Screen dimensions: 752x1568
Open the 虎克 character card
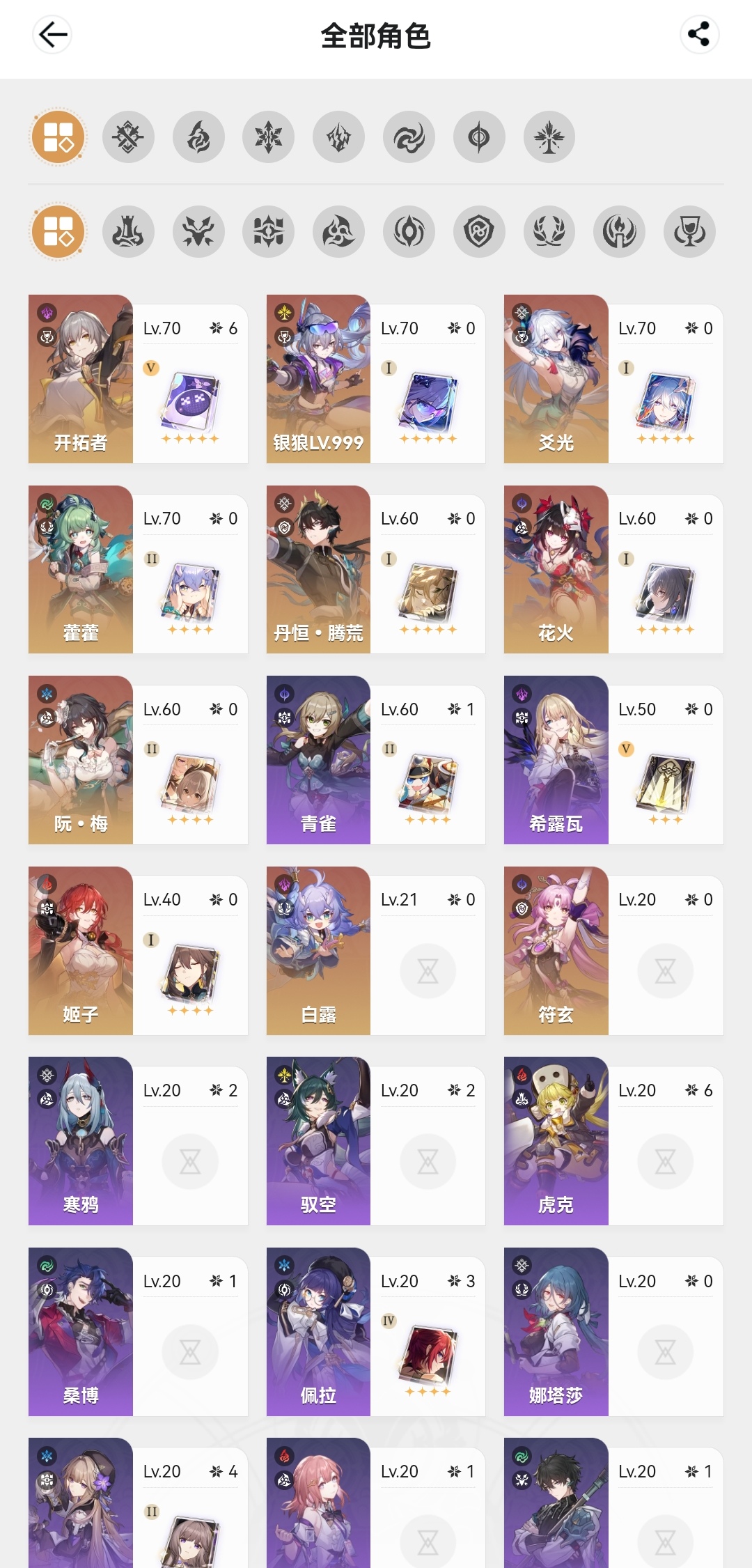[613, 1141]
